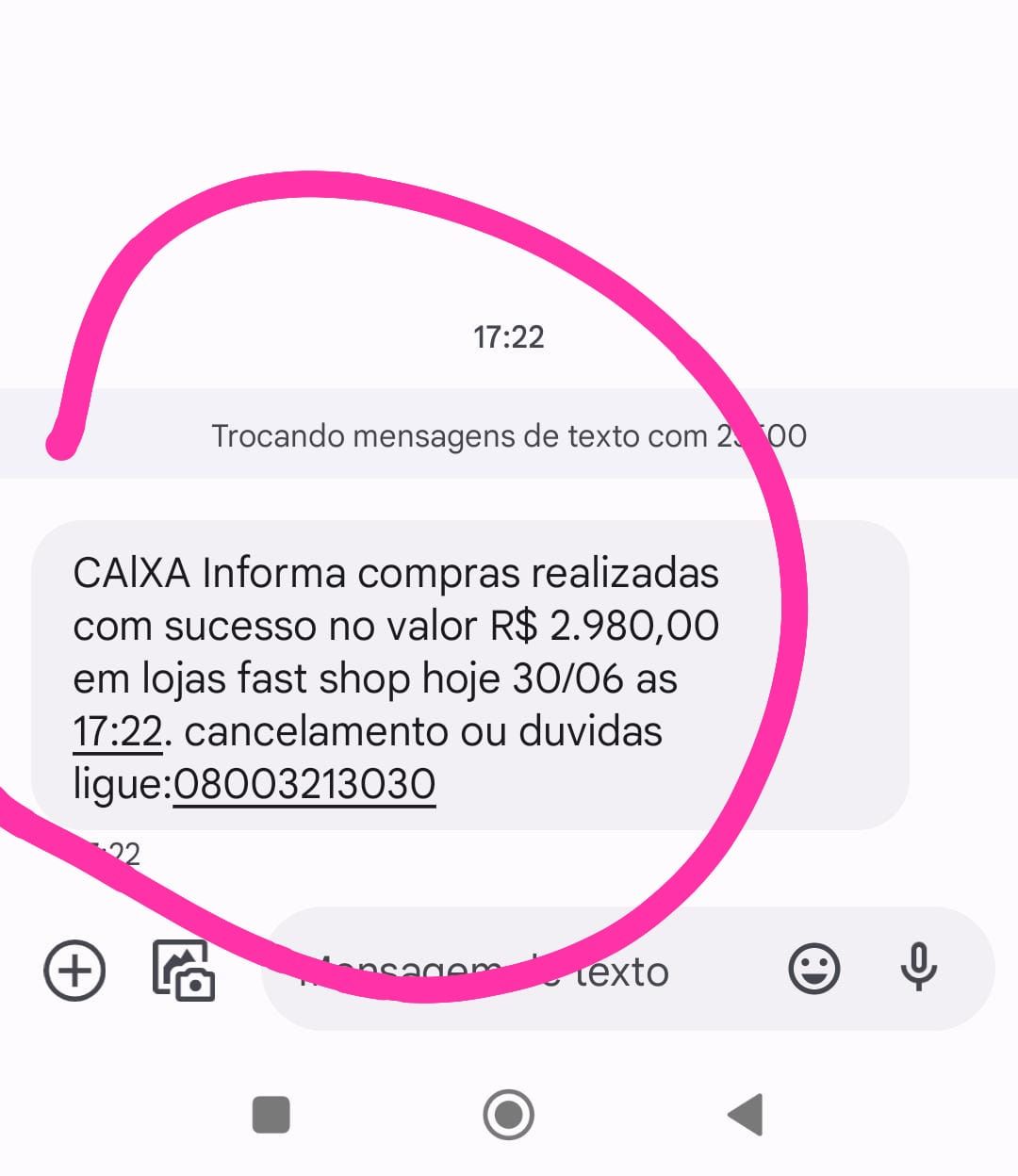Open the plus attachment menu
1018x1176 pixels.
pyautogui.click(x=74, y=970)
